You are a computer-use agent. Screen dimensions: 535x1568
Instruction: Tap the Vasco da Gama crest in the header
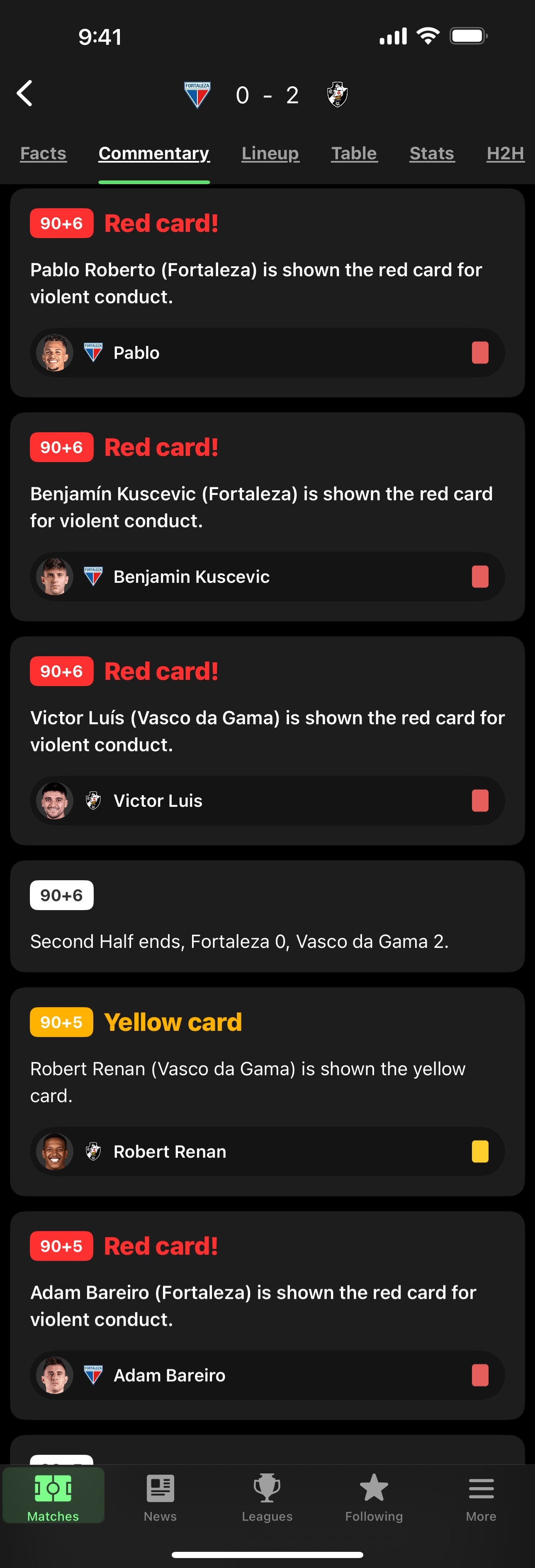click(337, 95)
